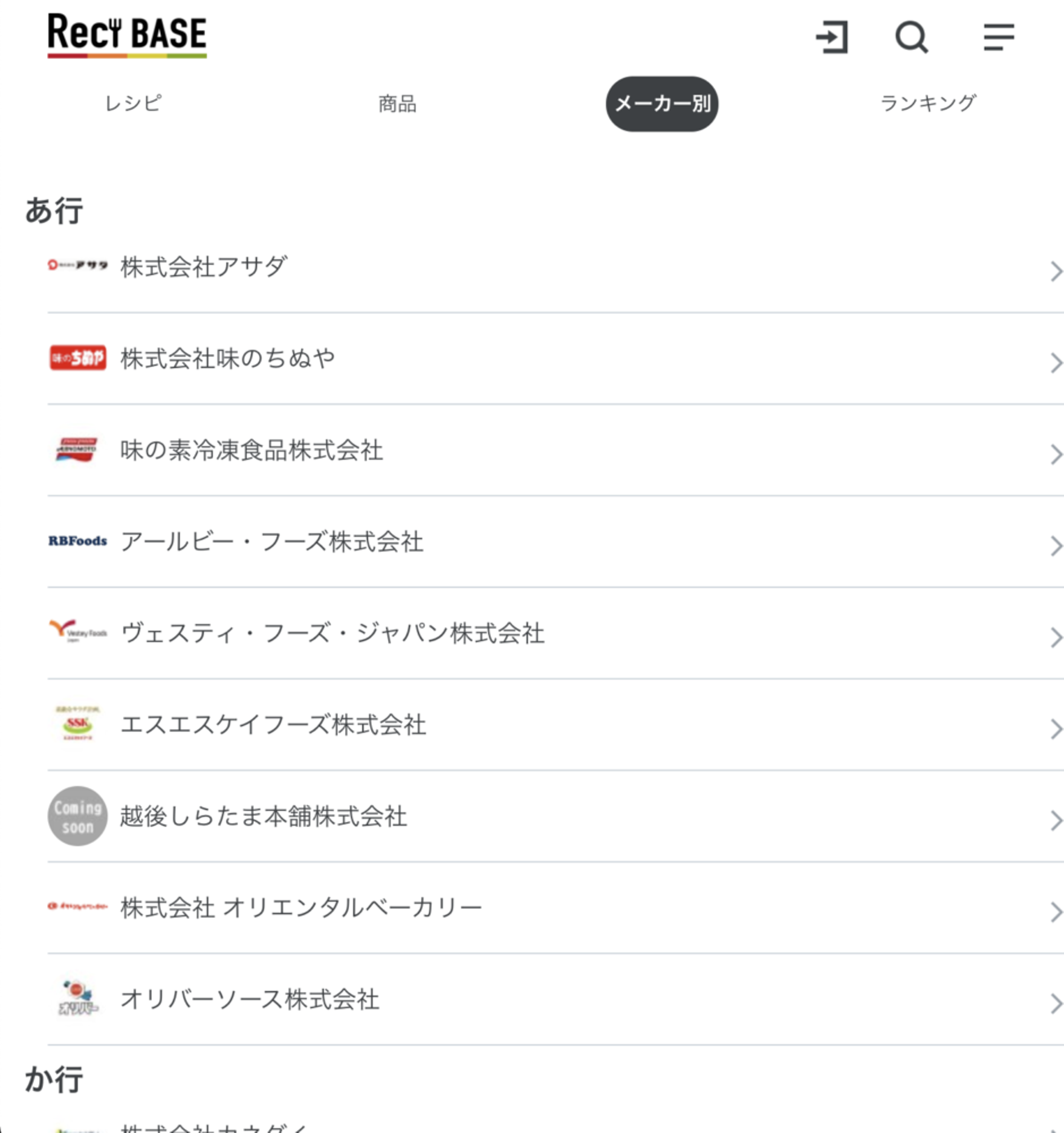Select the メーカー別 tab
Image resolution: width=1064 pixels, height=1133 pixels.
point(662,104)
